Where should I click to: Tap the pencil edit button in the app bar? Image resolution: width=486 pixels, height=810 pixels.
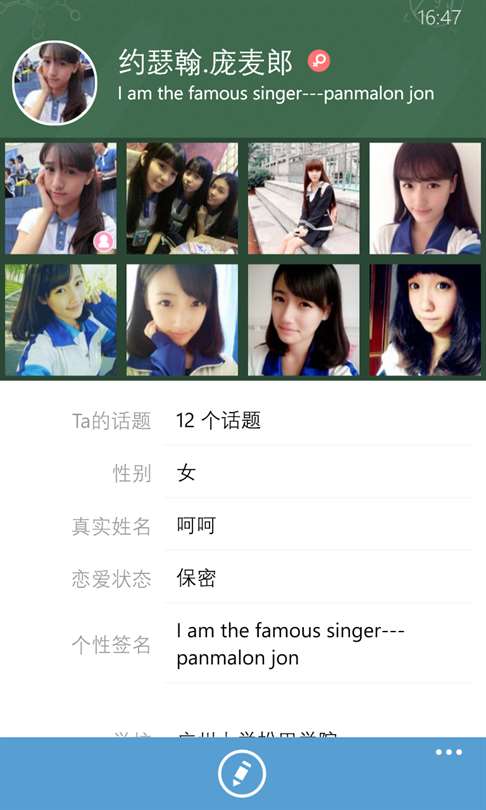click(x=242, y=774)
